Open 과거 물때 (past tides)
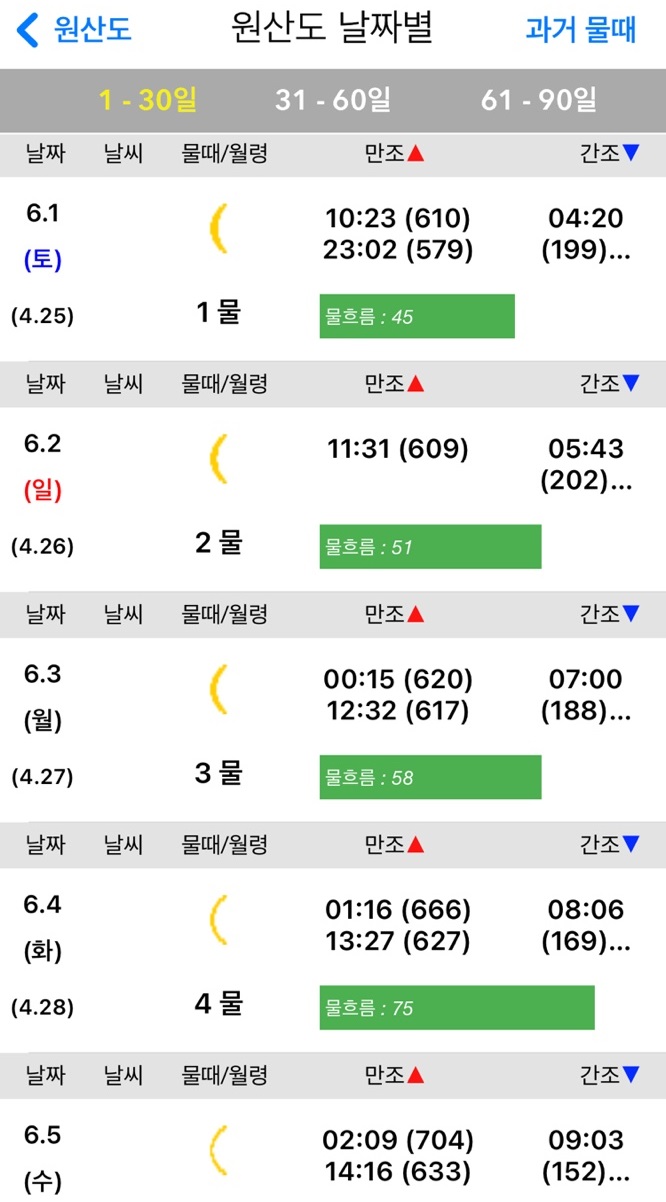The width and height of the screenshot is (666, 1202). pyautogui.click(x=581, y=30)
